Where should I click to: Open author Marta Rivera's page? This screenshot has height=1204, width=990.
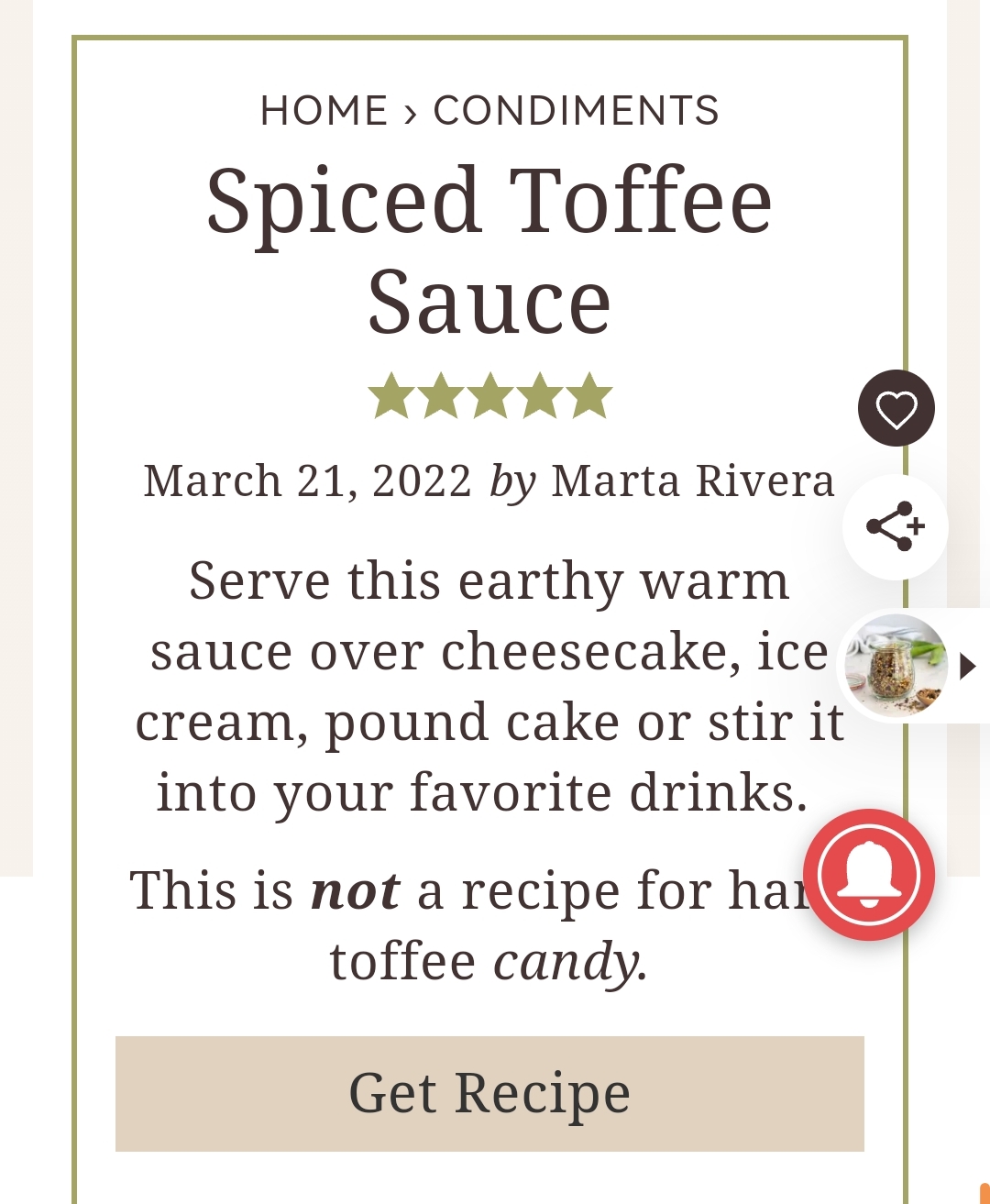click(x=693, y=481)
